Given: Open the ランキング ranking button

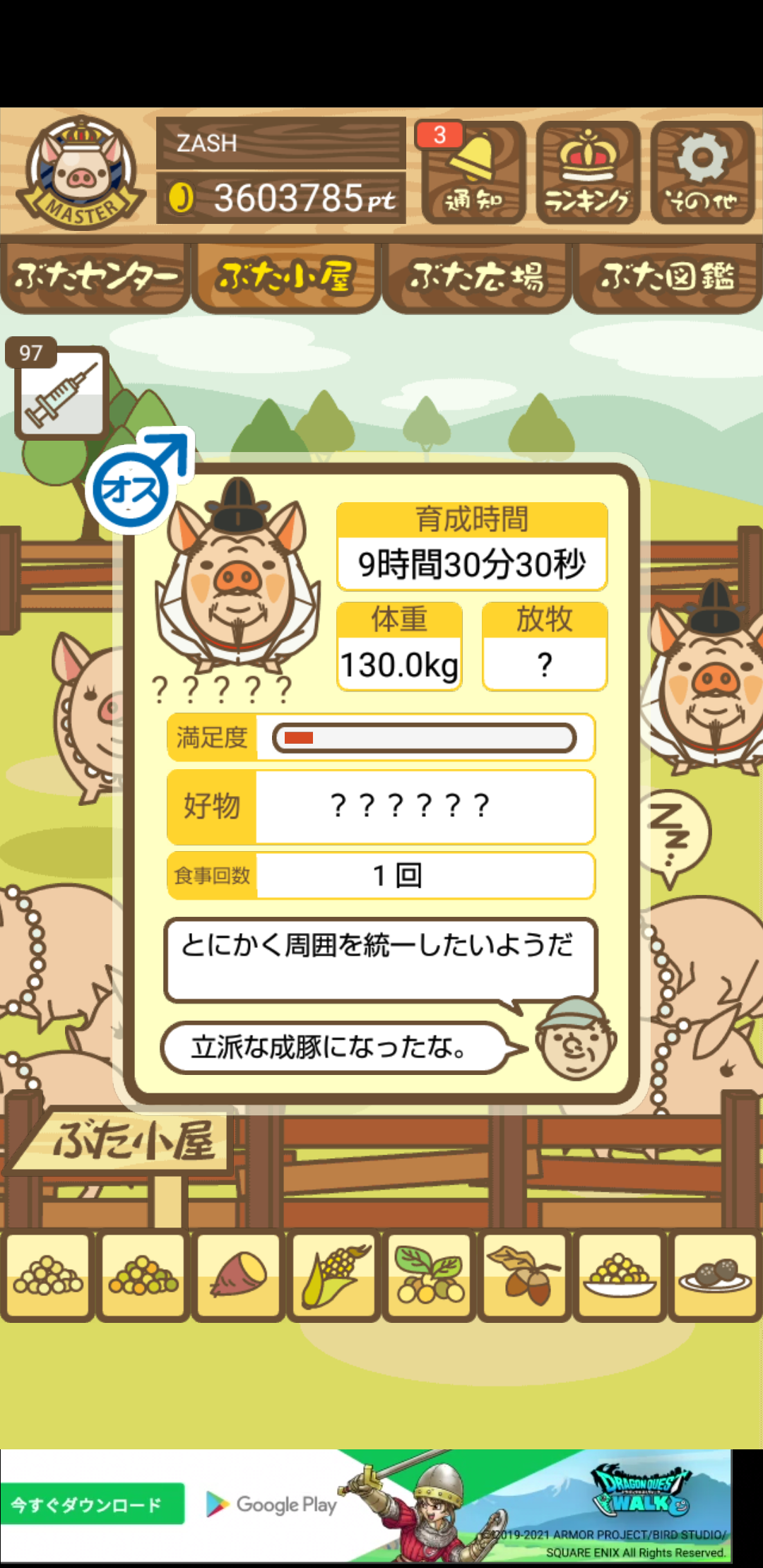Looking at the screenshot, I should (588, 173).
